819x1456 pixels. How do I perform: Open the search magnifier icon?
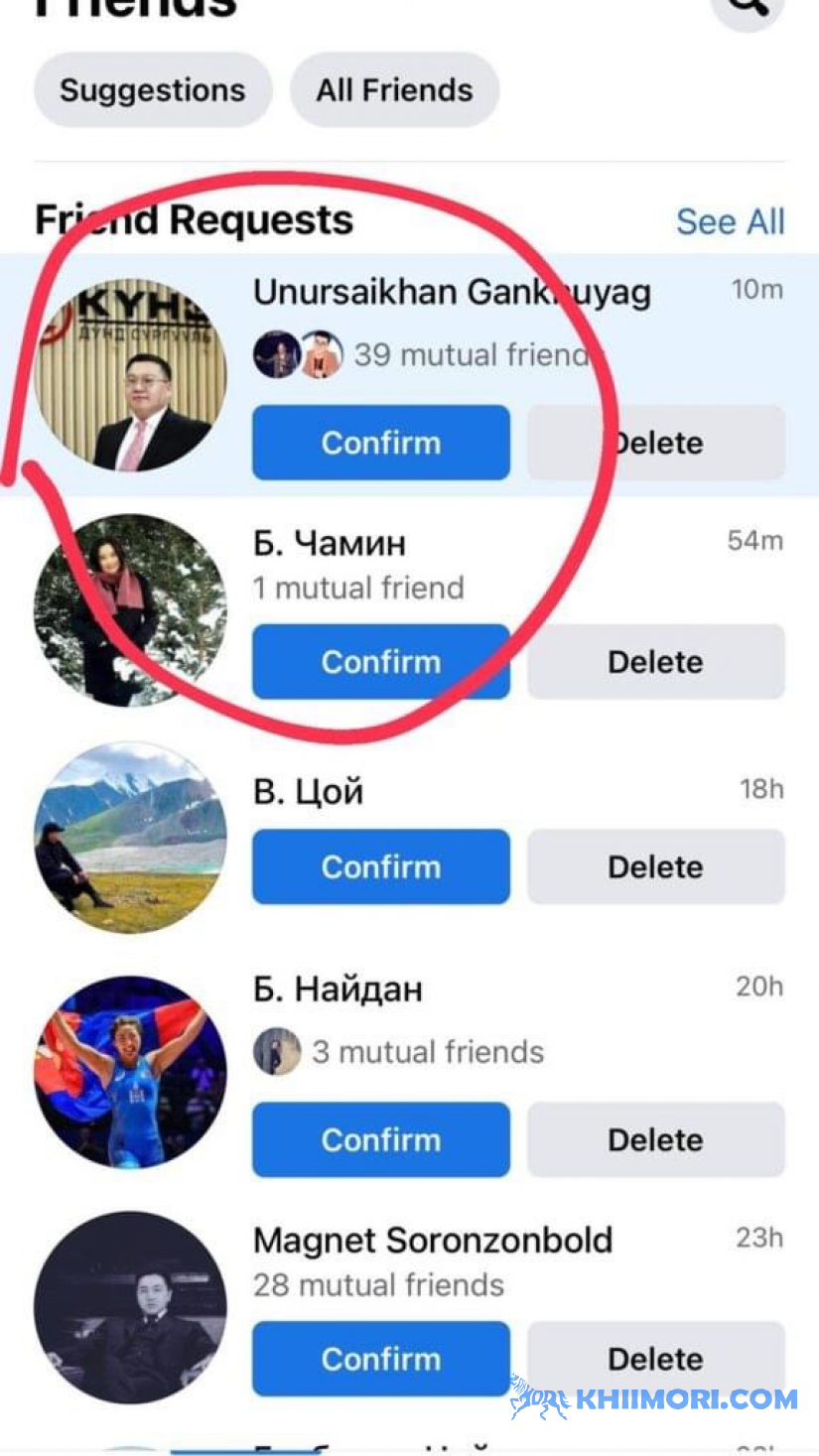click(x=749, y=8)
